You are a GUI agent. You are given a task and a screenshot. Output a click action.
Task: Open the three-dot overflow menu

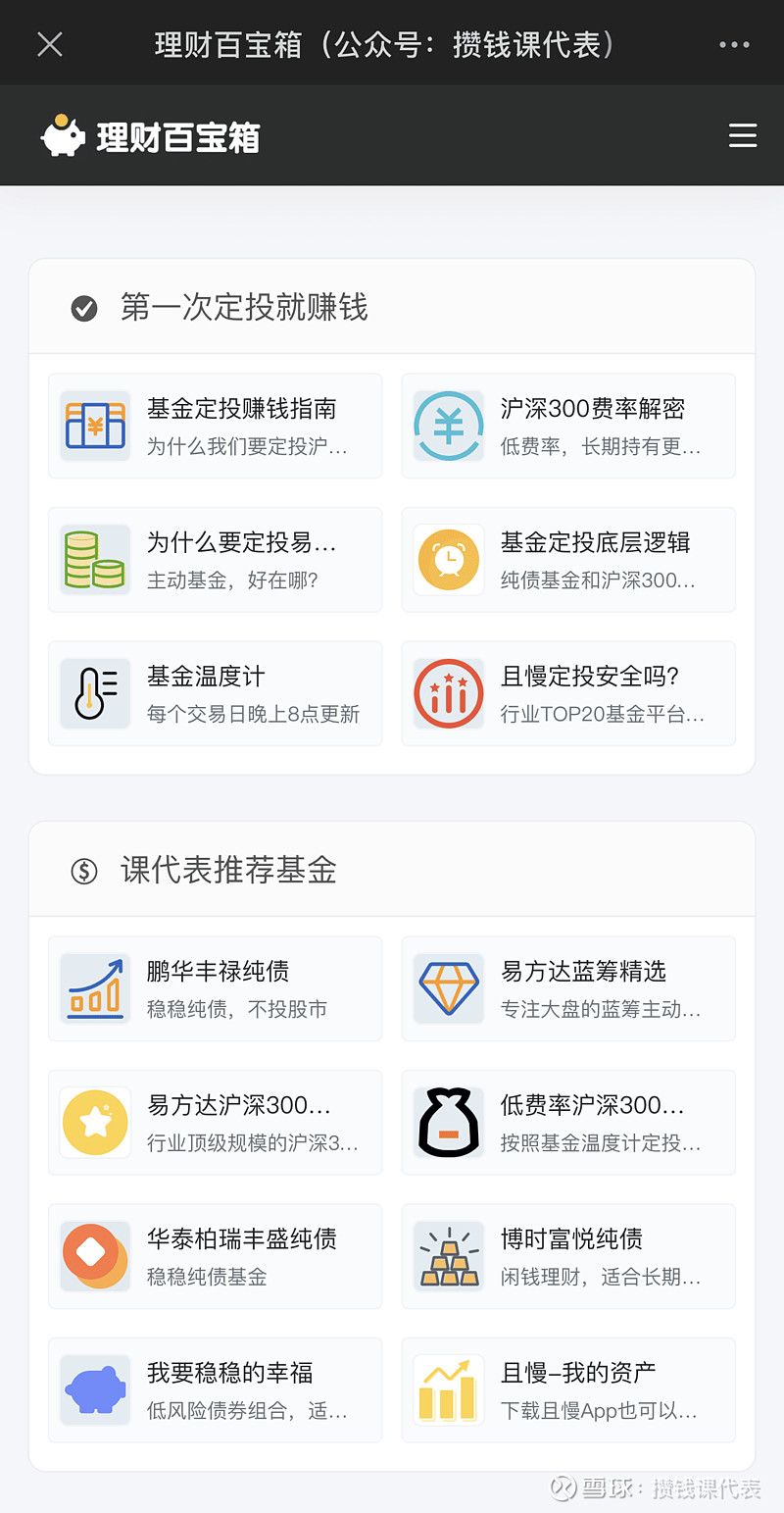click(x=734, y=45)
